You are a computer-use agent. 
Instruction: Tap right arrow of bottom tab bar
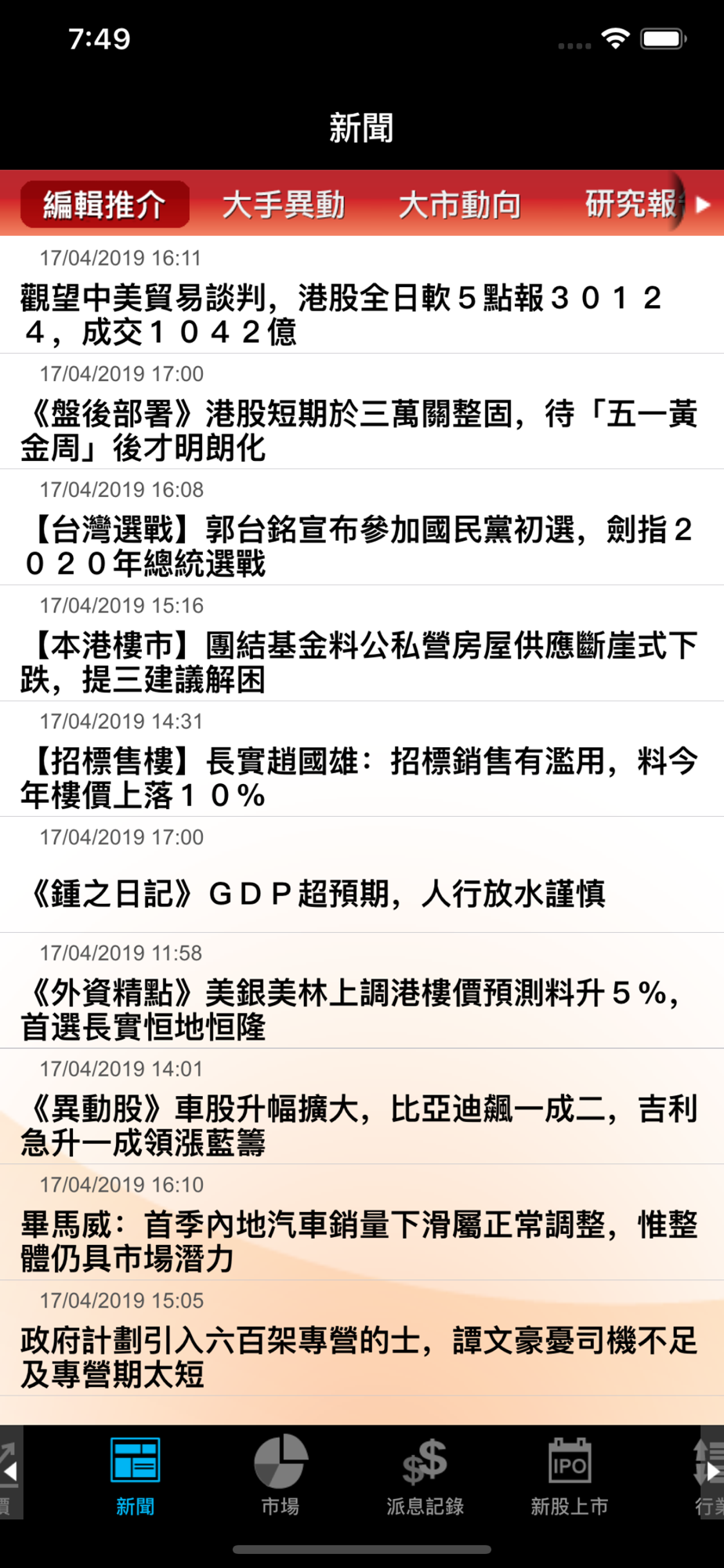click(712, 1472)
